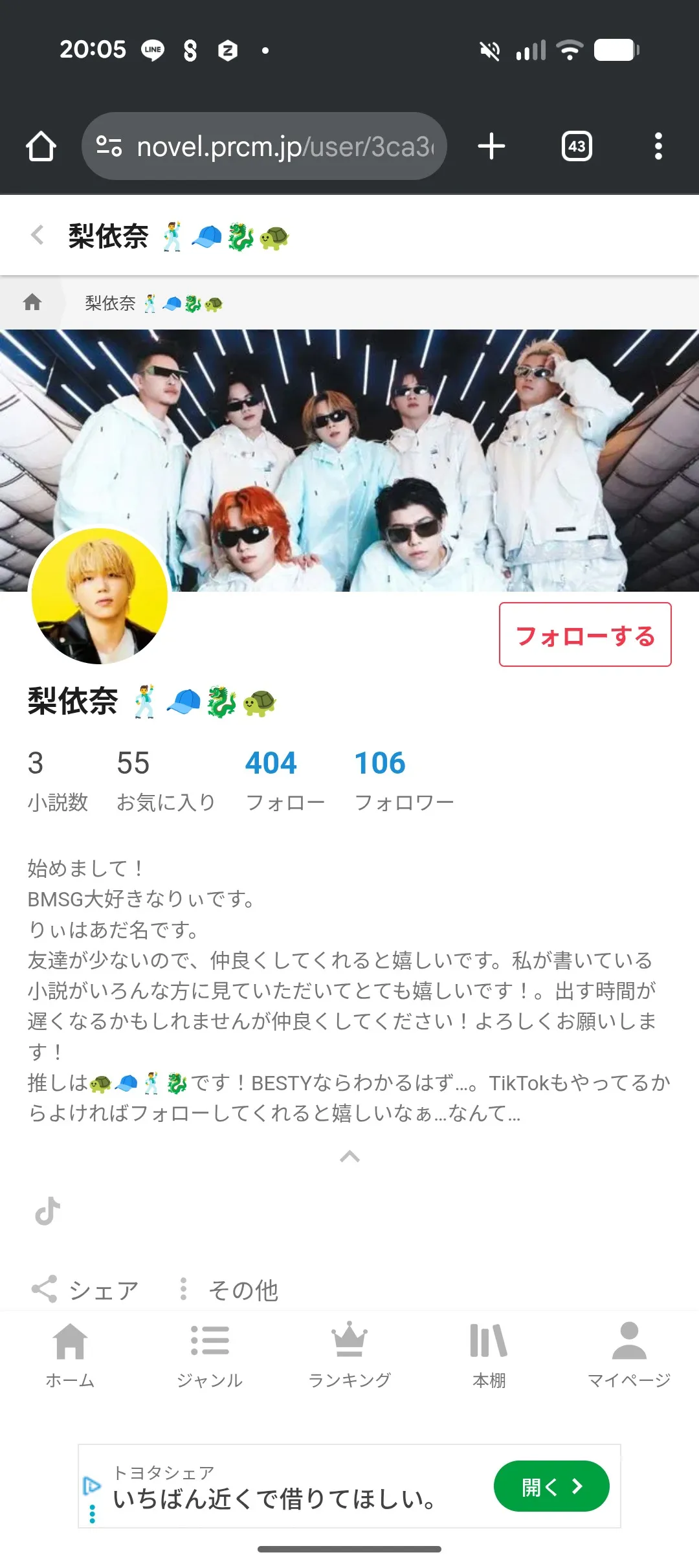The height and width of the screenshot is (1568, 699).
Task: Open the browser address bar
Action: (x=264, y=146)
